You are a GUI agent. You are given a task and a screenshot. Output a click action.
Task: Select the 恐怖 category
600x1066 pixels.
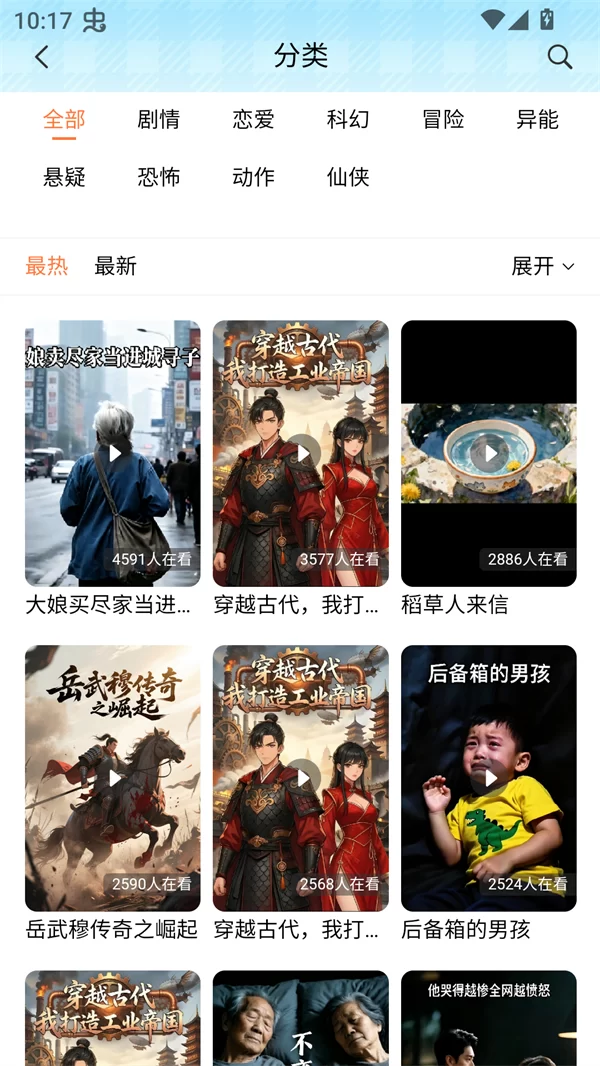pyautogui.click(x=159, y=178)
